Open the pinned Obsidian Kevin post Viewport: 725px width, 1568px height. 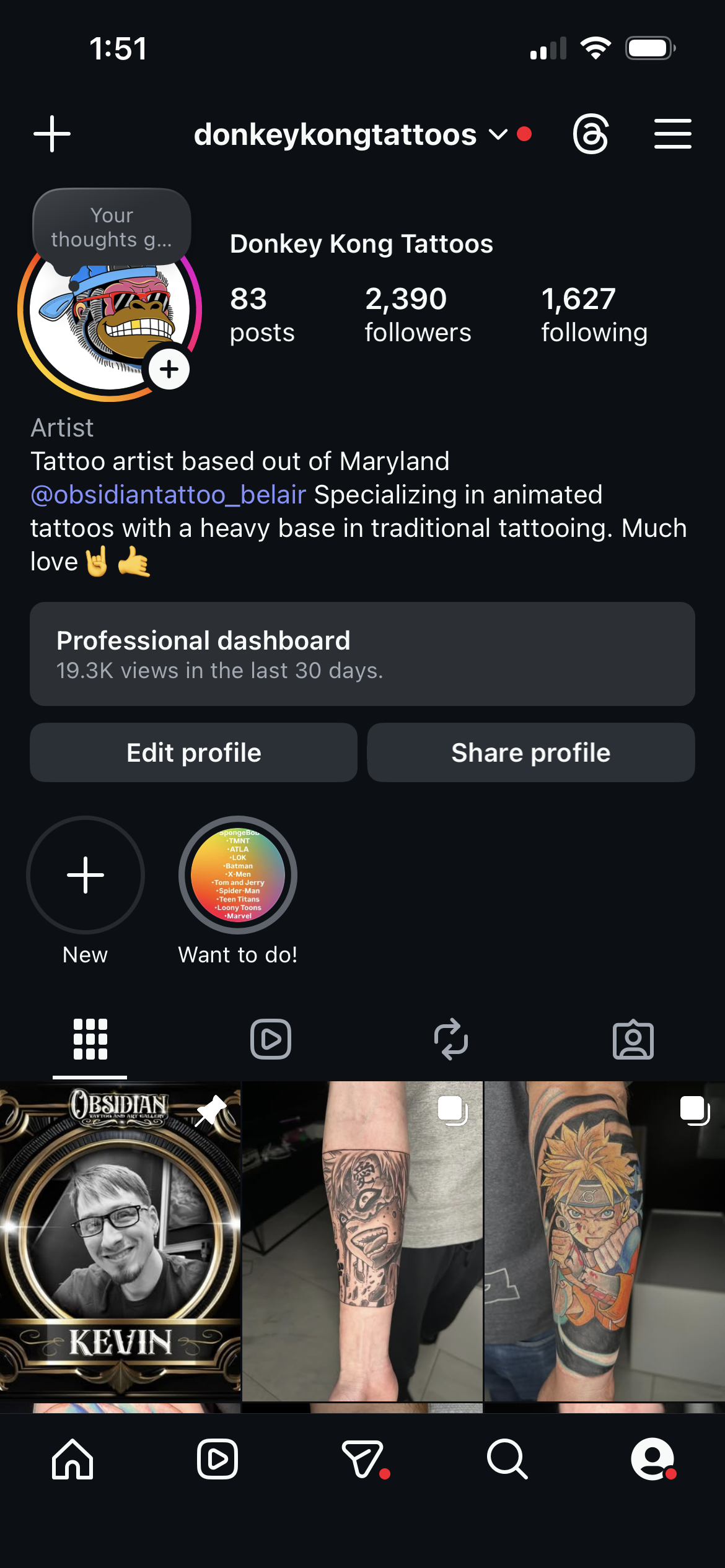point(120,1241)
